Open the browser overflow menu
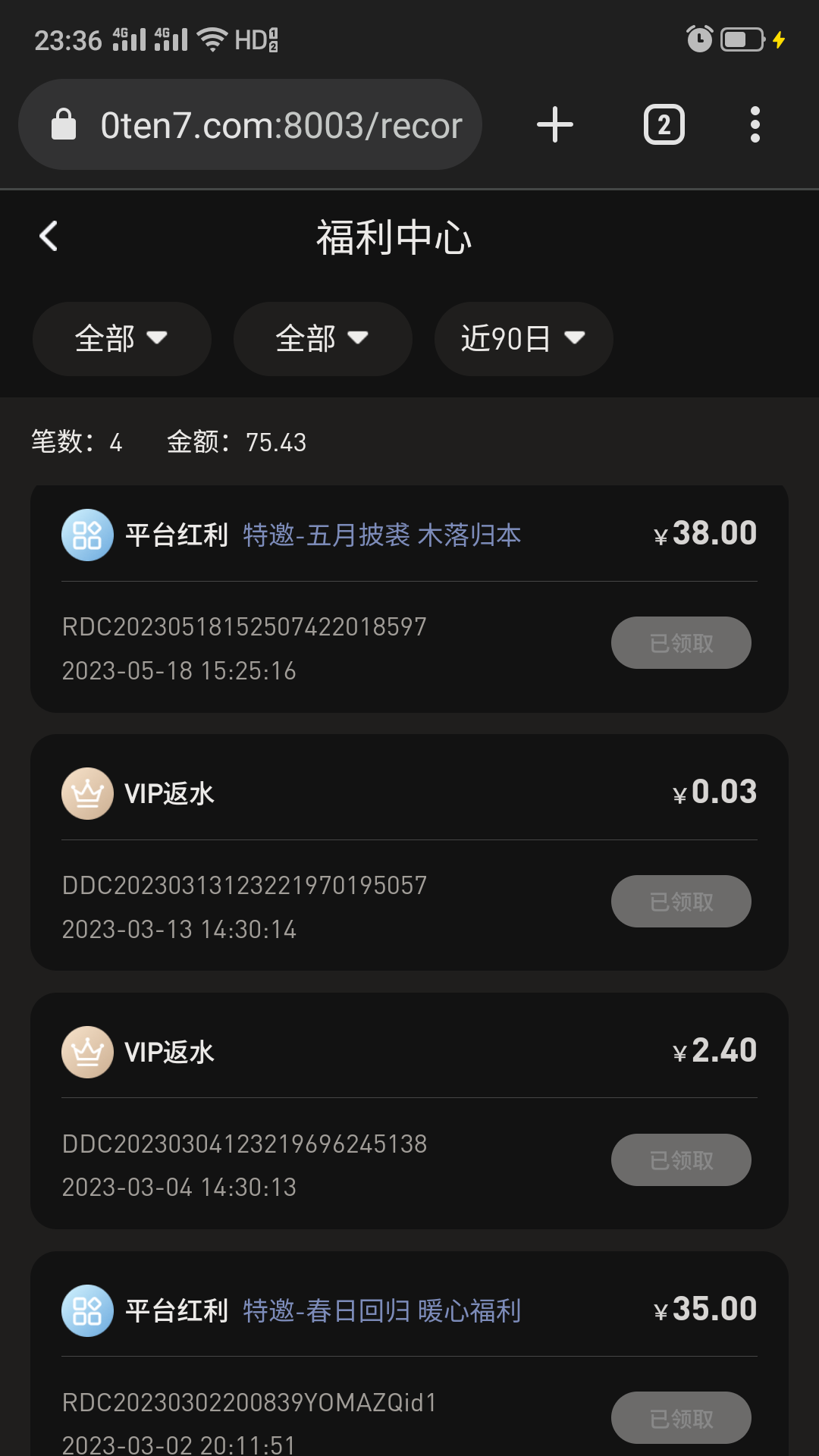Screen dimensions: 819x1456 point(755,125)
